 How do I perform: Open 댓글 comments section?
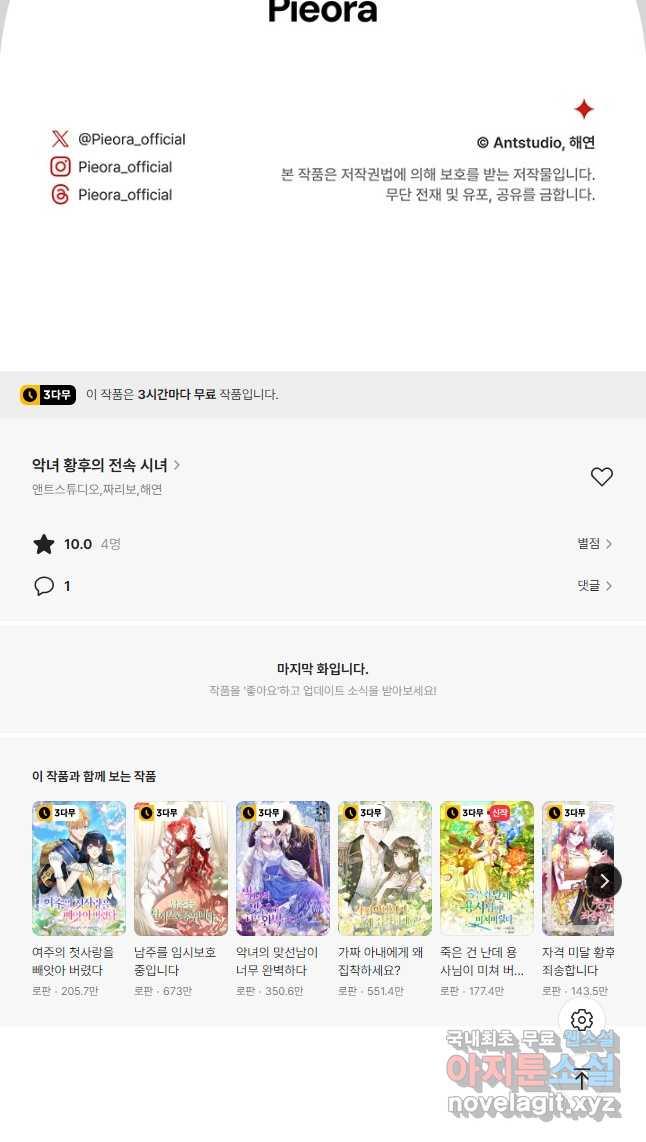click(594, 586)
